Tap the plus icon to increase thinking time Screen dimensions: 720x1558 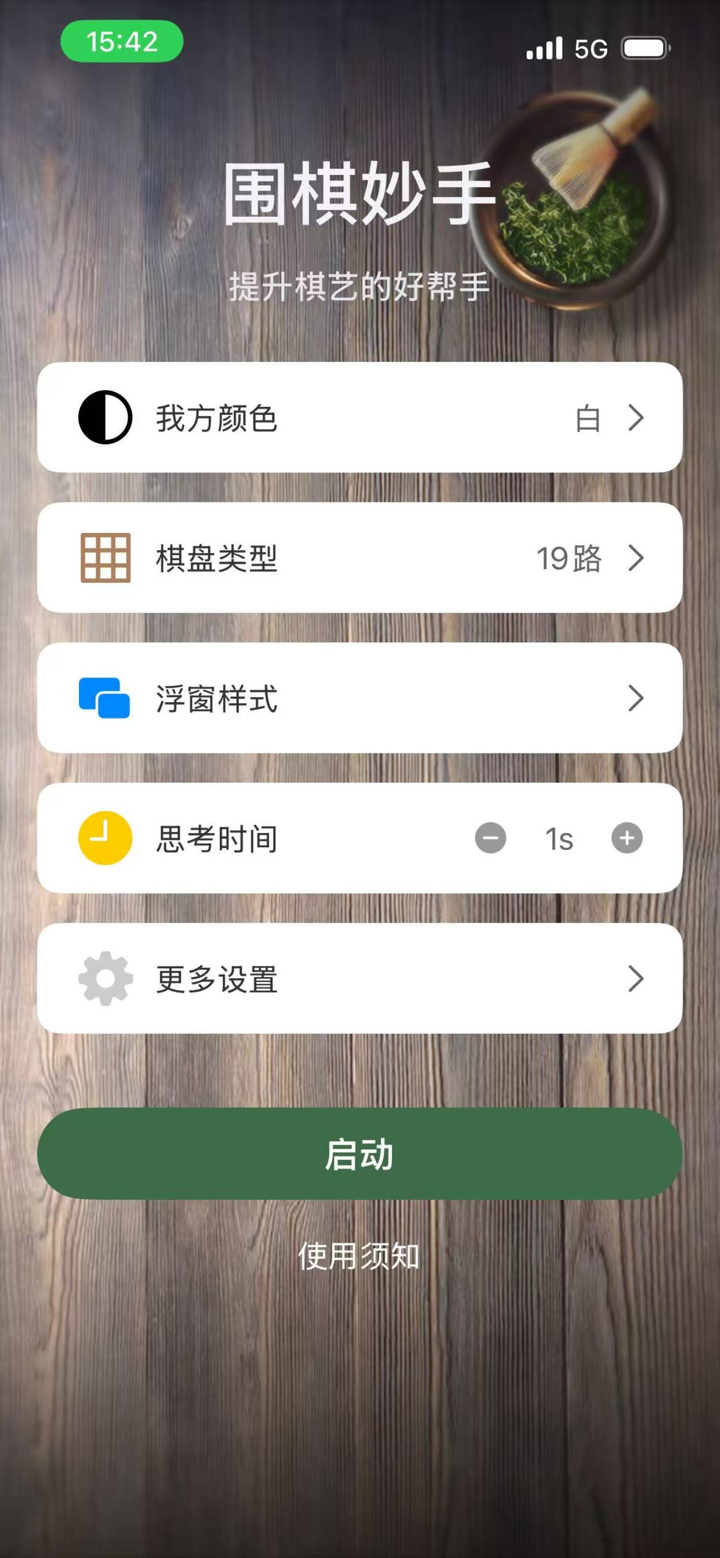[x=626, y=838]
